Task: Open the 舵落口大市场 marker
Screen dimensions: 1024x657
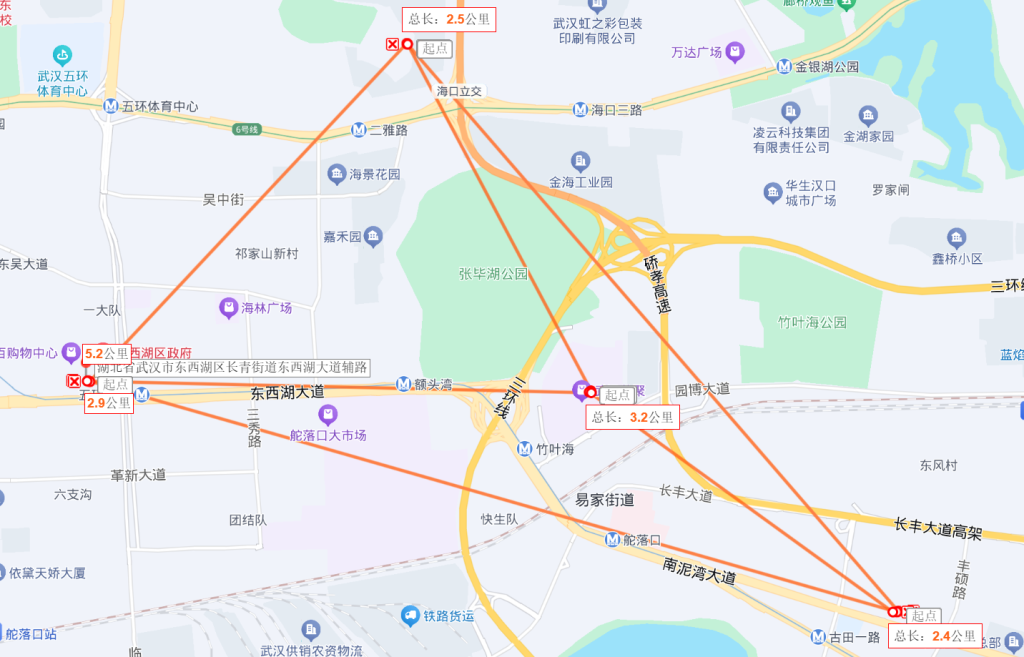Action: [327, 413]
